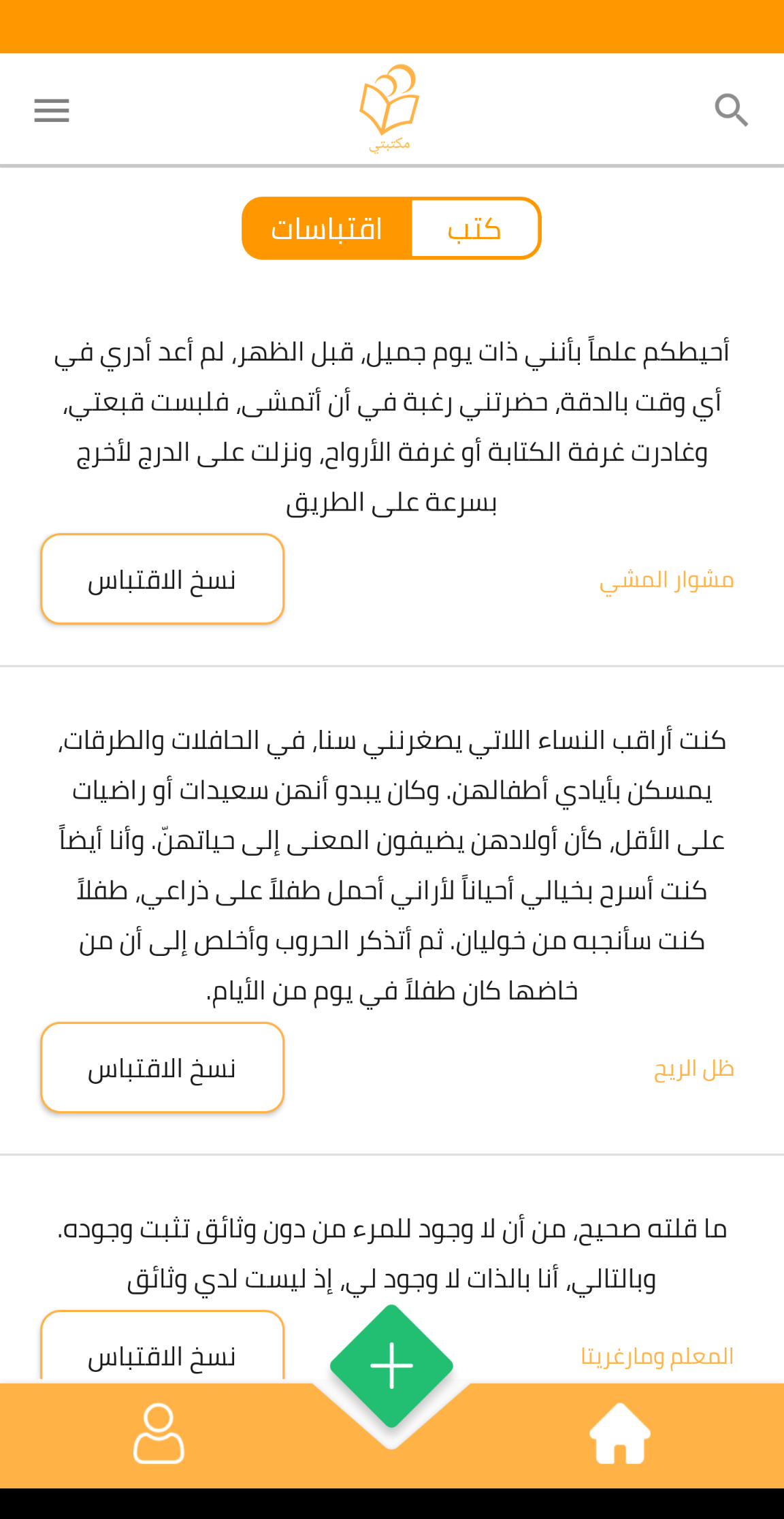Open the book link مشوار المشي

(666, 580)
